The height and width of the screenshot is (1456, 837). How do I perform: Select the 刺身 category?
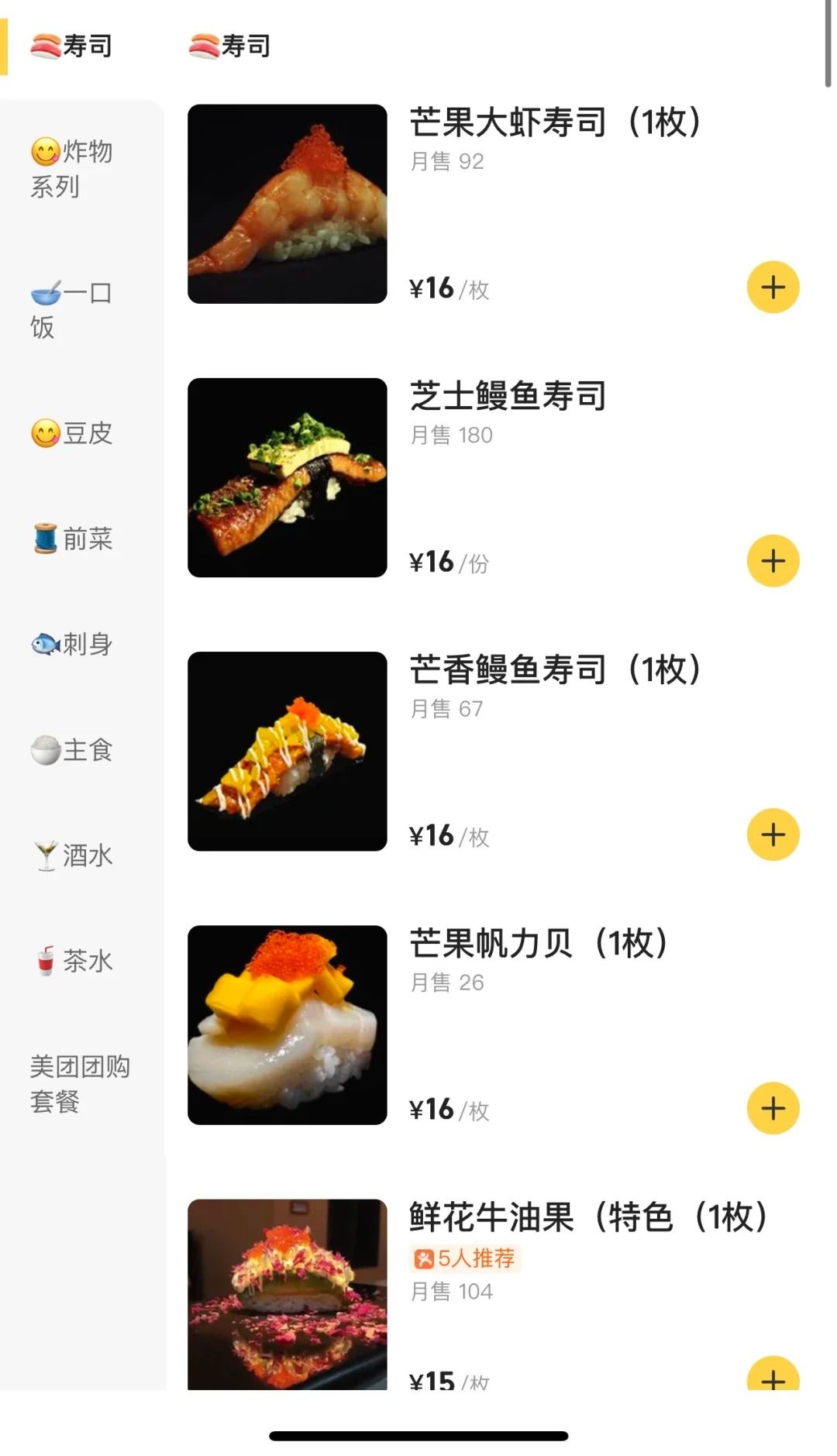click(x=72, y=644)
